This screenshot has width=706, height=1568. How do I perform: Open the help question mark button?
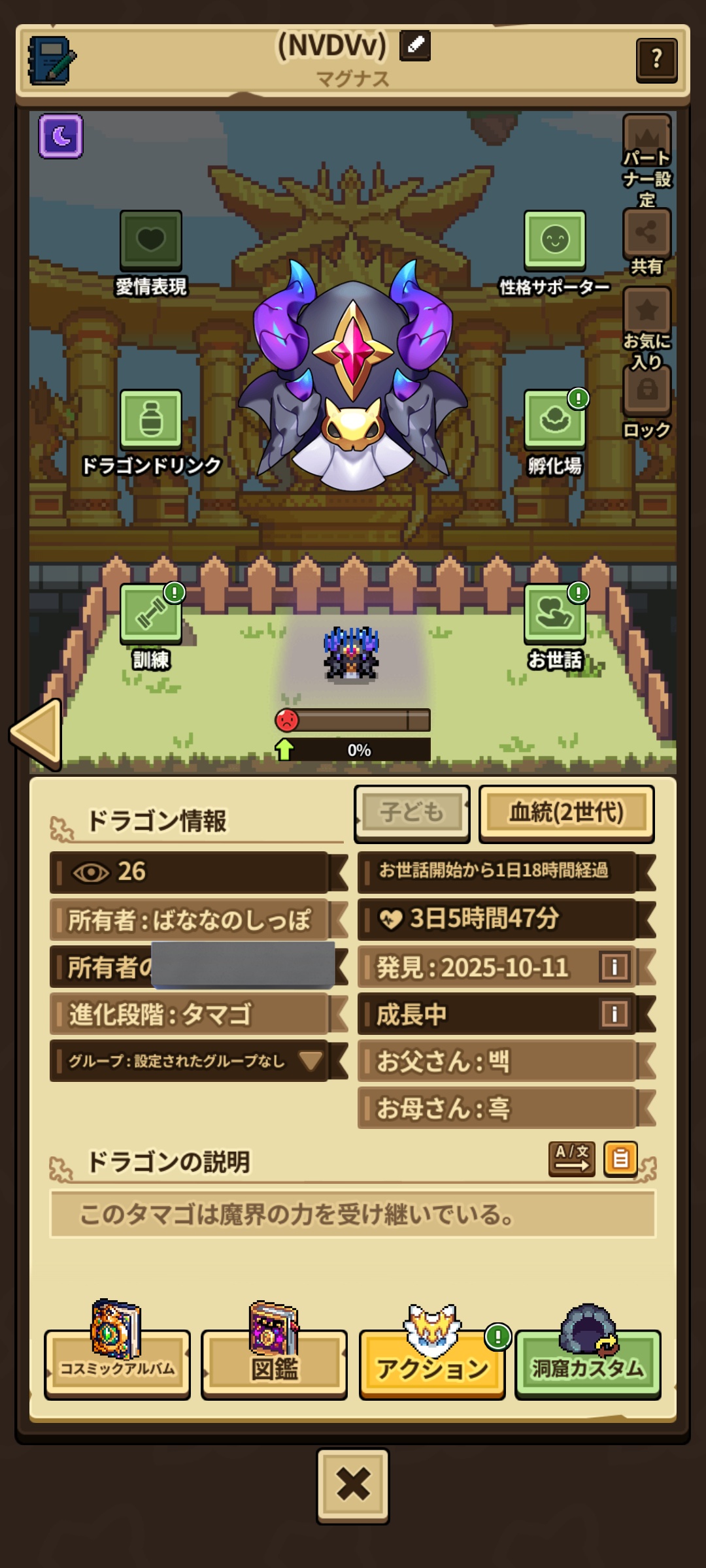(656, 60)
